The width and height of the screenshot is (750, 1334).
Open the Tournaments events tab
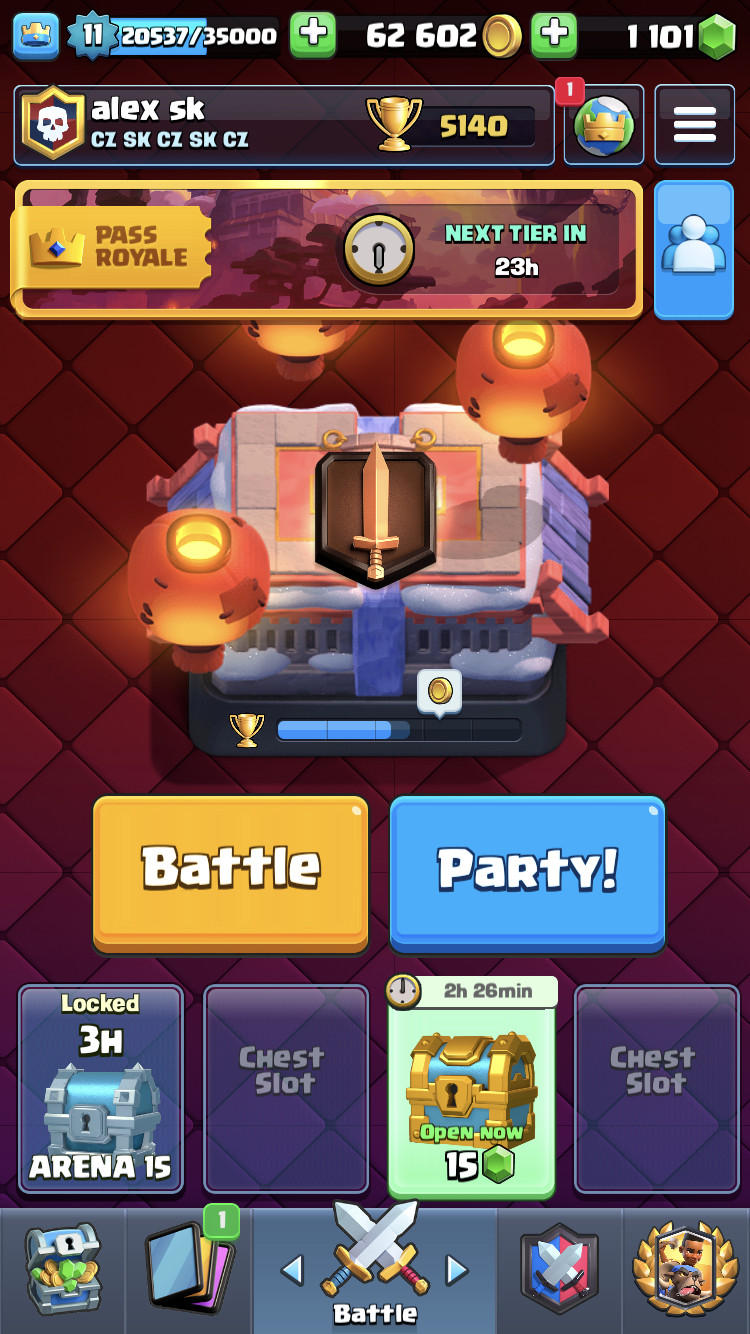click(x=685, y=1270)
